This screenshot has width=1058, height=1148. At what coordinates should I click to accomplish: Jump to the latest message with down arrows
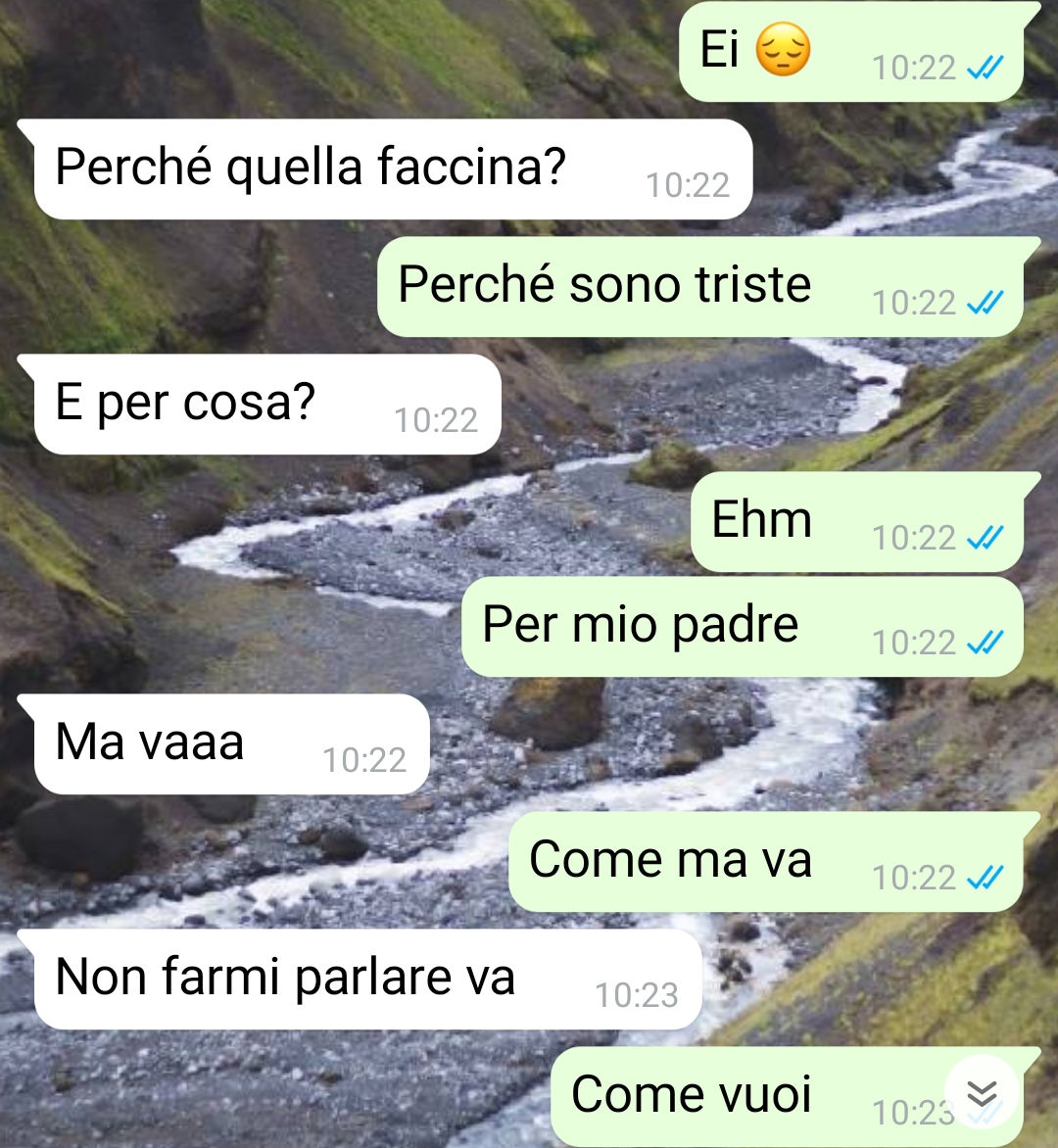pos(982,1093)
